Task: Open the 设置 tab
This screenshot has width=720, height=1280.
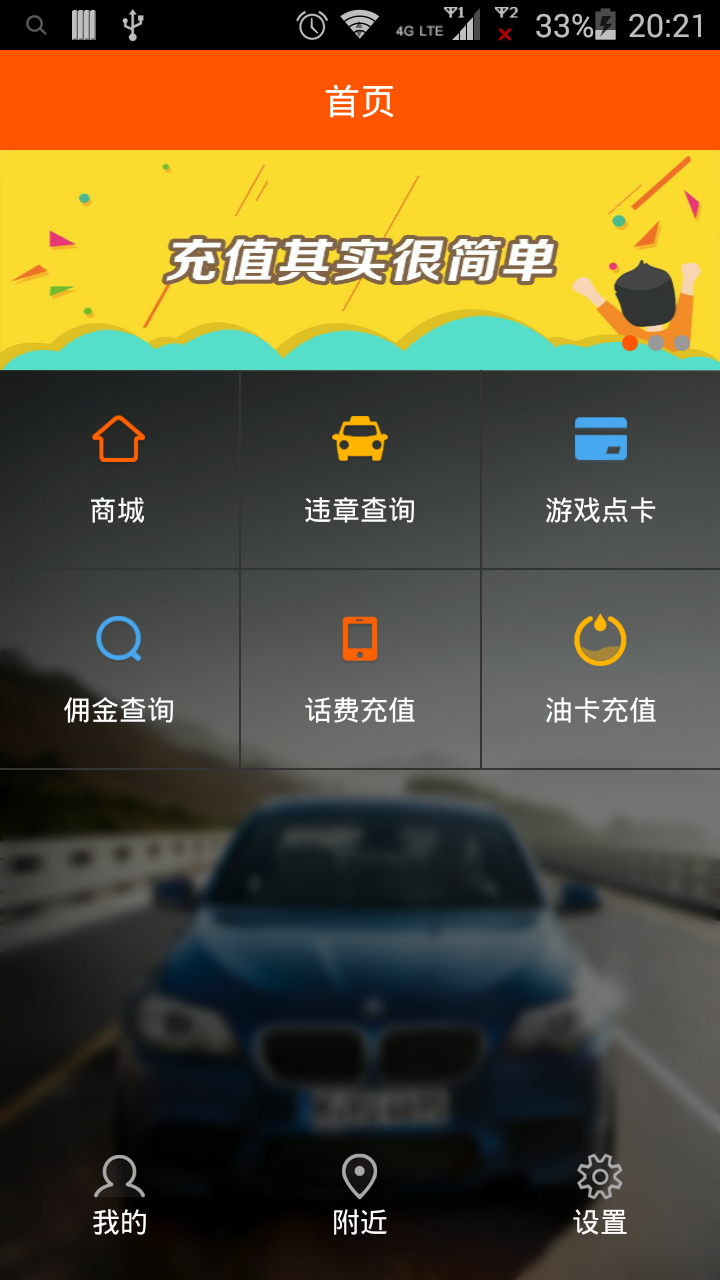Action: click(599, 1222)
